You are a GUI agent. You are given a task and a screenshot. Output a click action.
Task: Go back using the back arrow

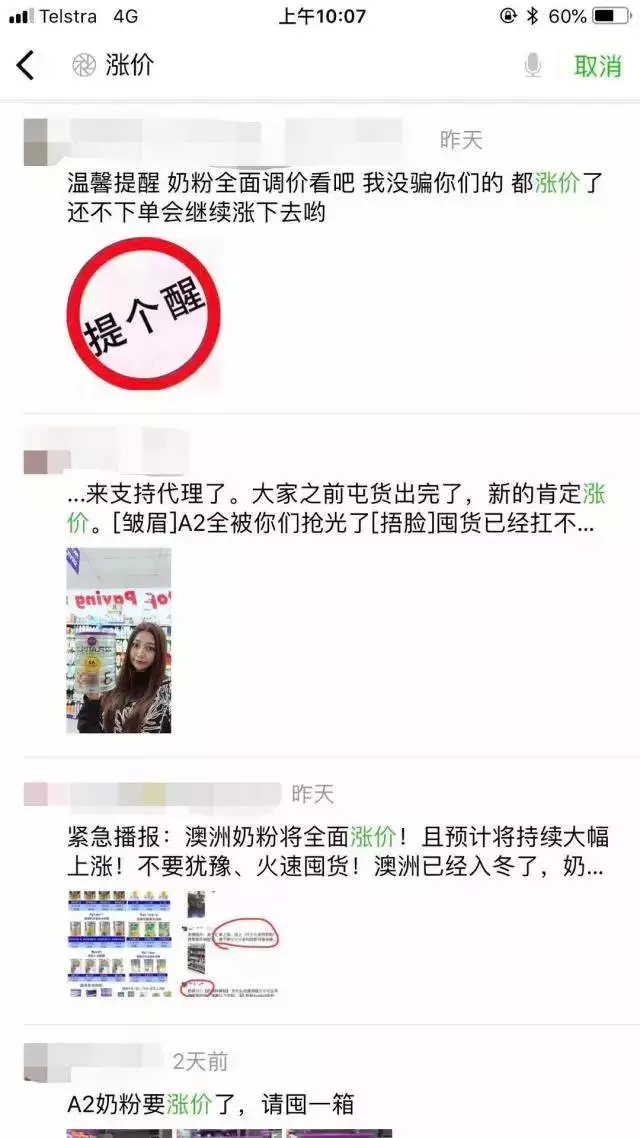click(x=26, y=66)
